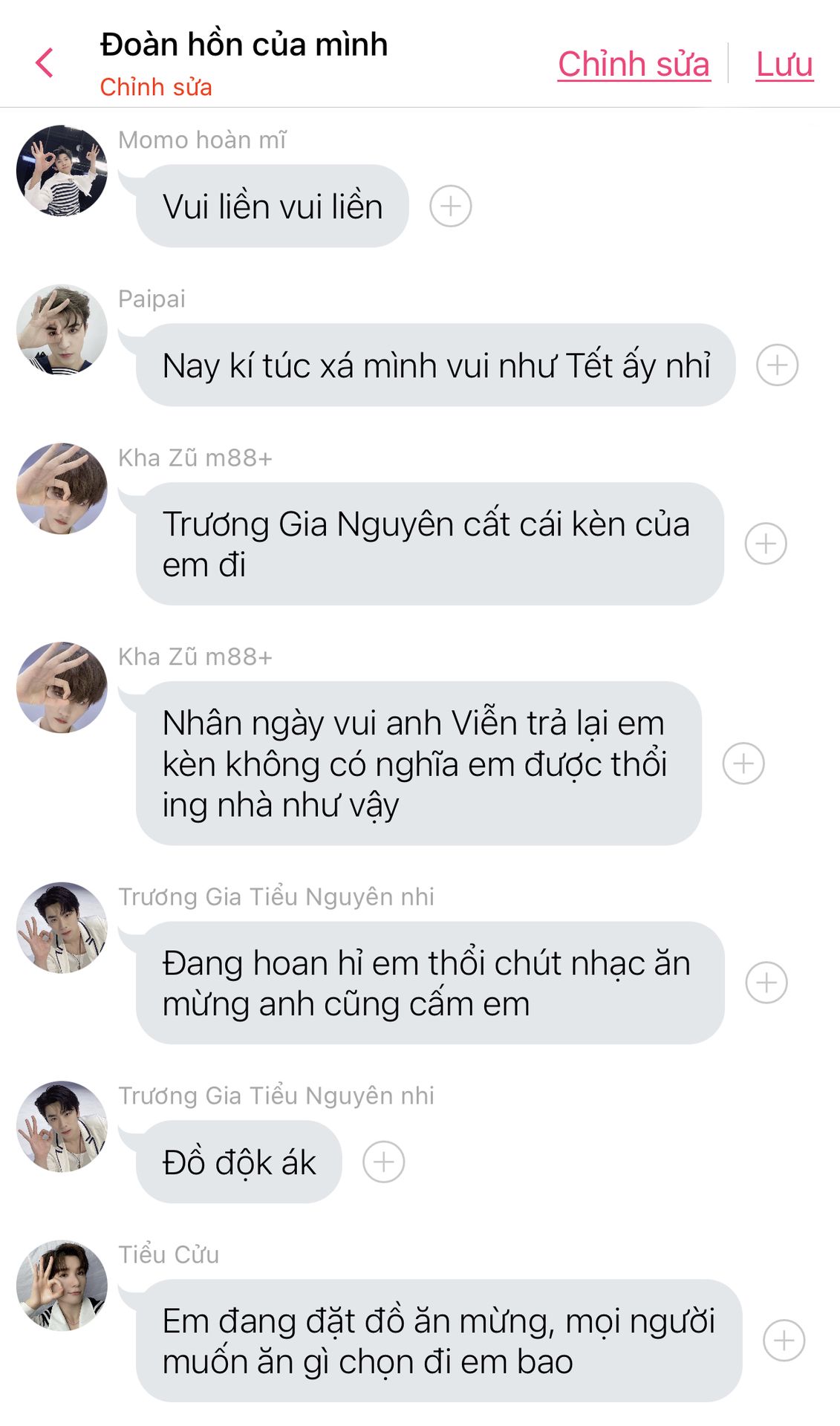The image size is (840, 1426).
Task: Add after "Trương Gia Nguyên cất cái kèn" message
Action: click(766, 544)
